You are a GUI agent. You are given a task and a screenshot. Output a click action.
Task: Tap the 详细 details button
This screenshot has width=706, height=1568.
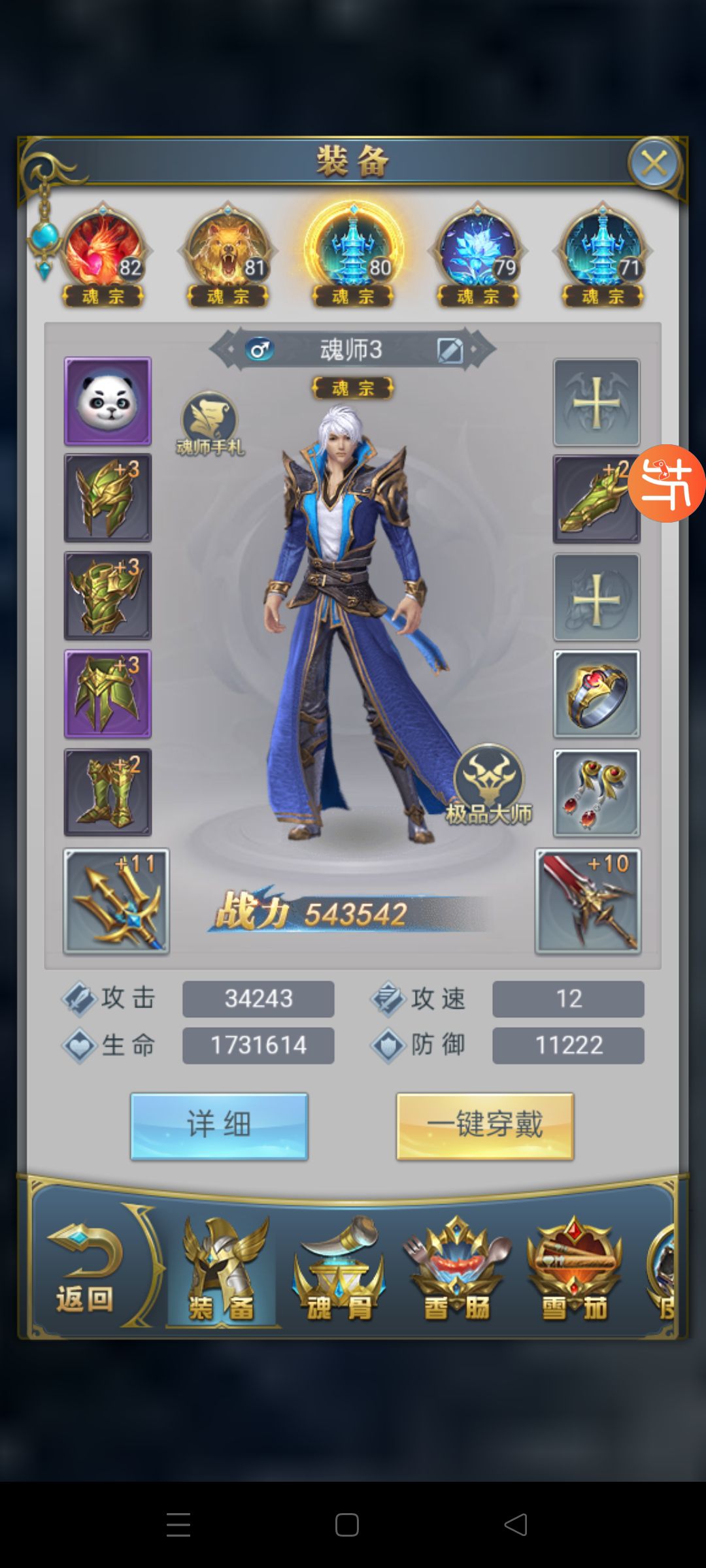coord(219,1126)
